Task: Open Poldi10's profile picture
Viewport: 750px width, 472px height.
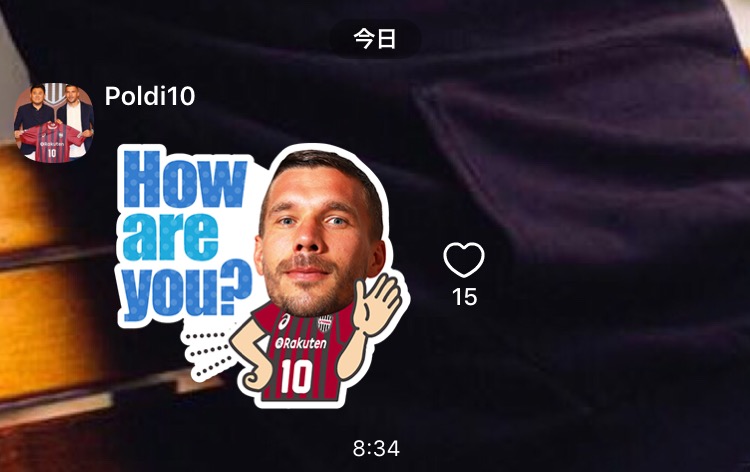Action: pyautogui.click(x=53, y=123)
